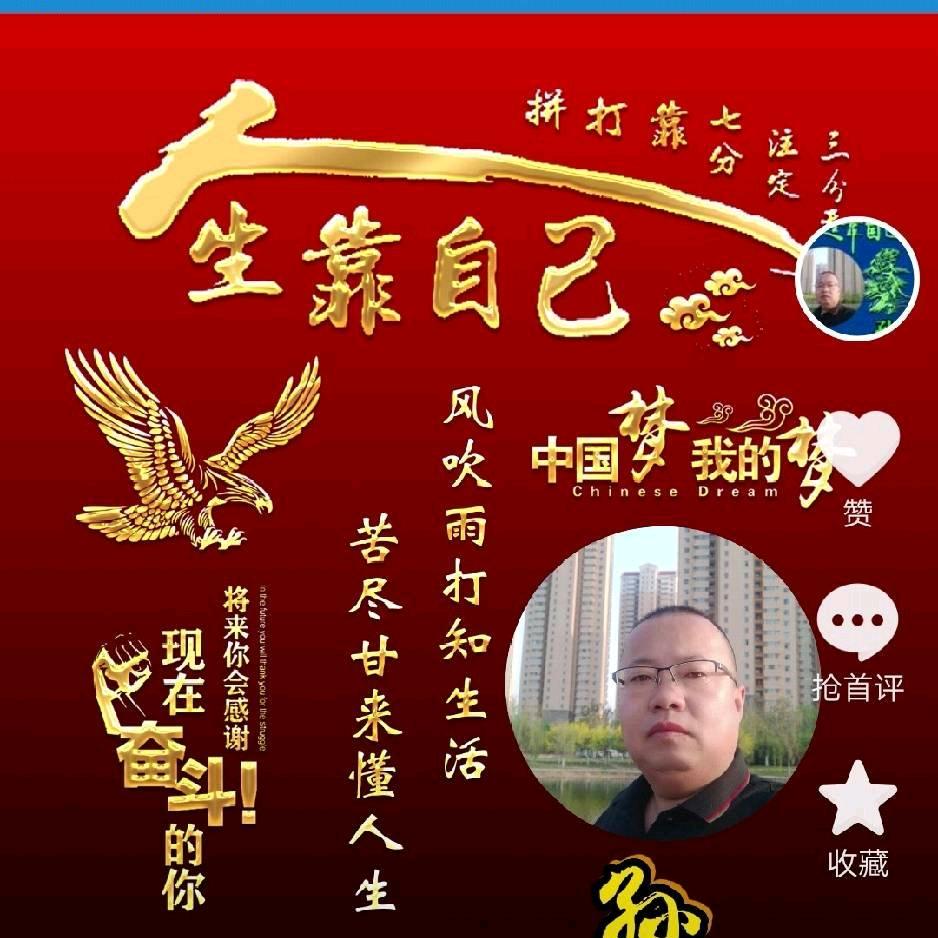Screen dimensions: 938x938
Task: Open the creator's round profile avatar
Action: tap(856, 277)
